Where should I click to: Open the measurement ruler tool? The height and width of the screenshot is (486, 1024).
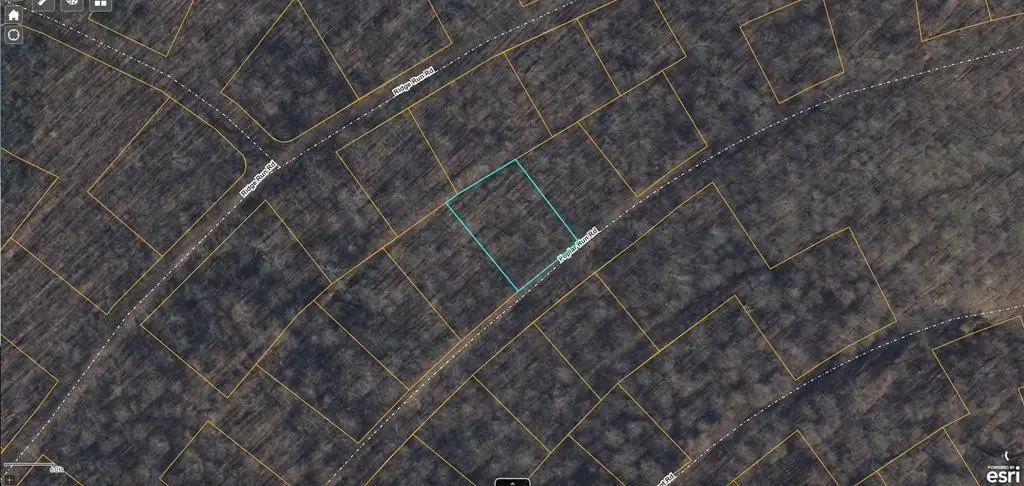click(x=43, y=3)
